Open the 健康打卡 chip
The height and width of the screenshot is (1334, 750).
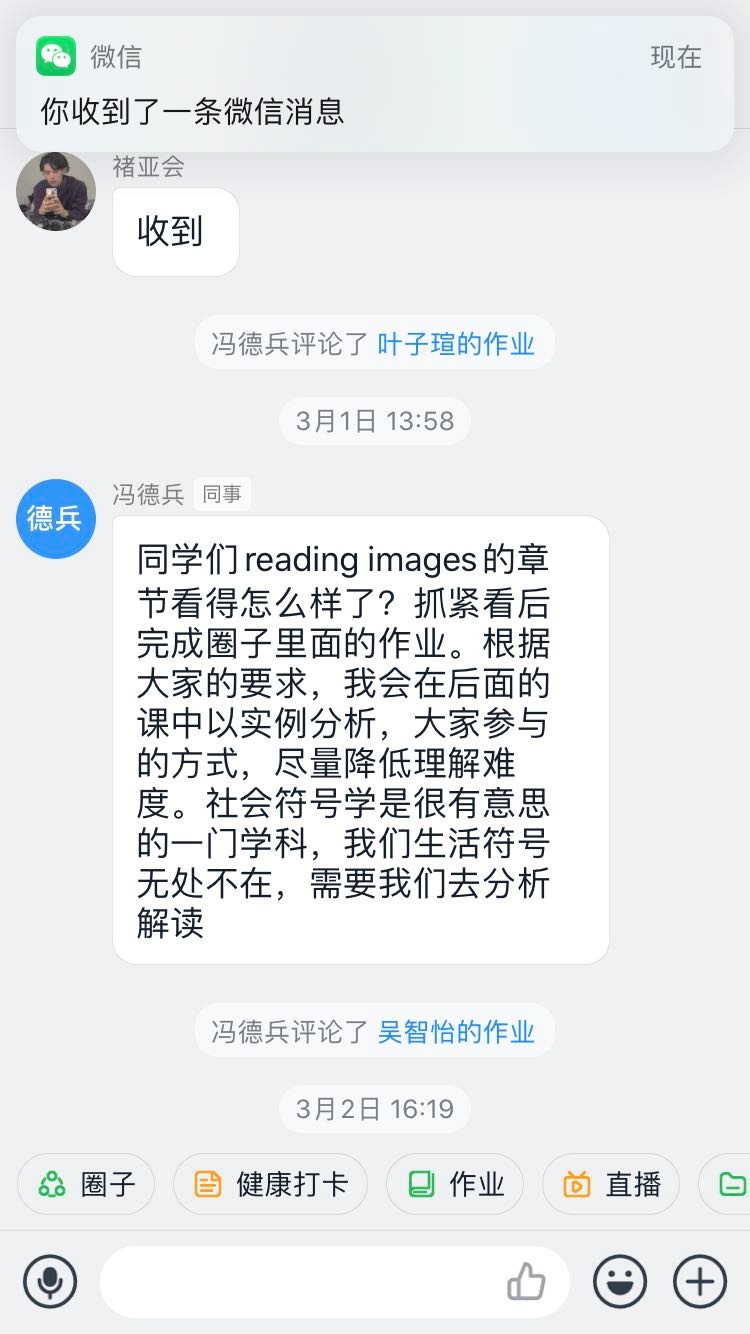270,1185
